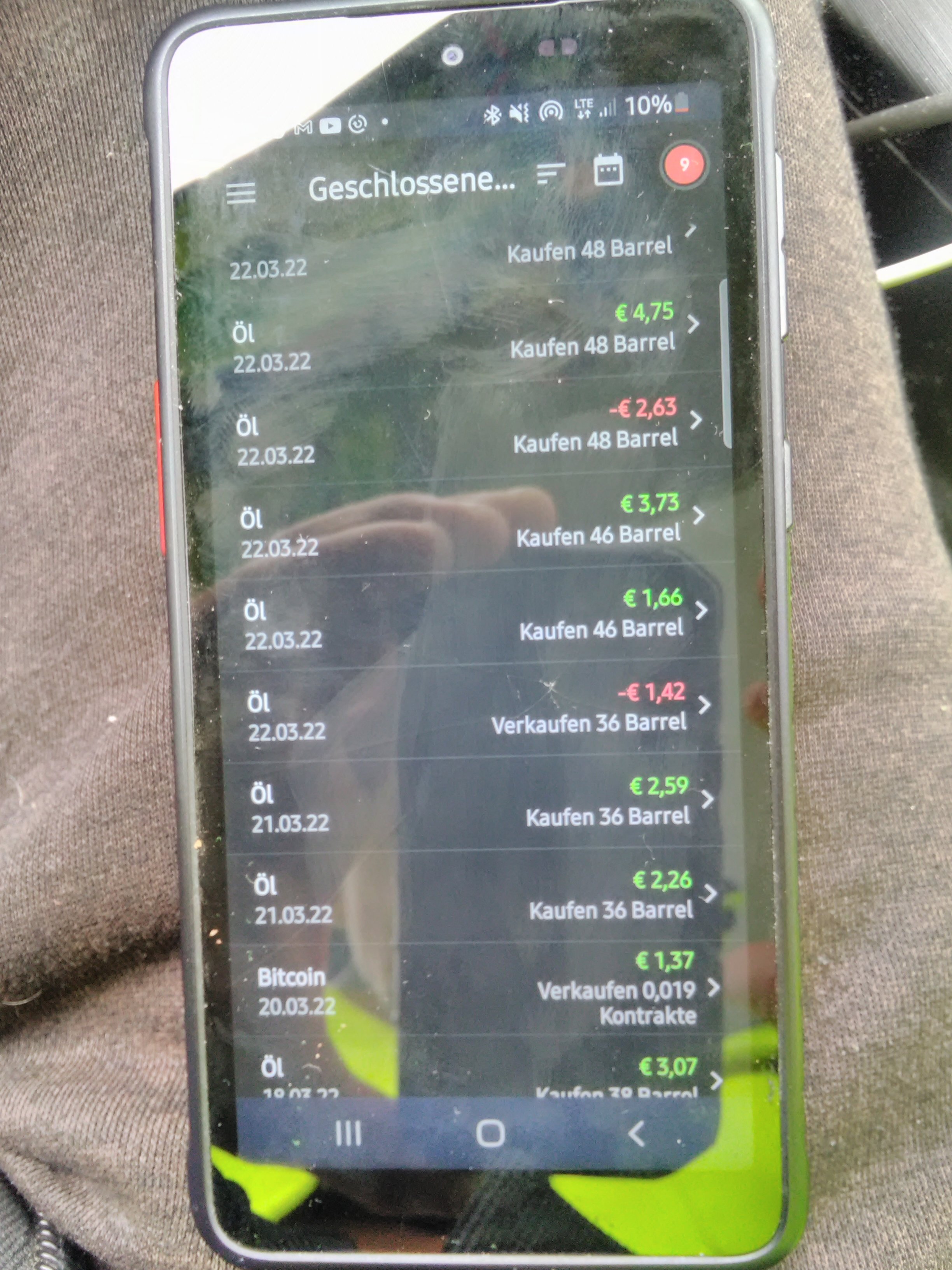952x1270 pixels.
Task: Open the hamburger drawer menu
Action: click(x=241, y=193)
